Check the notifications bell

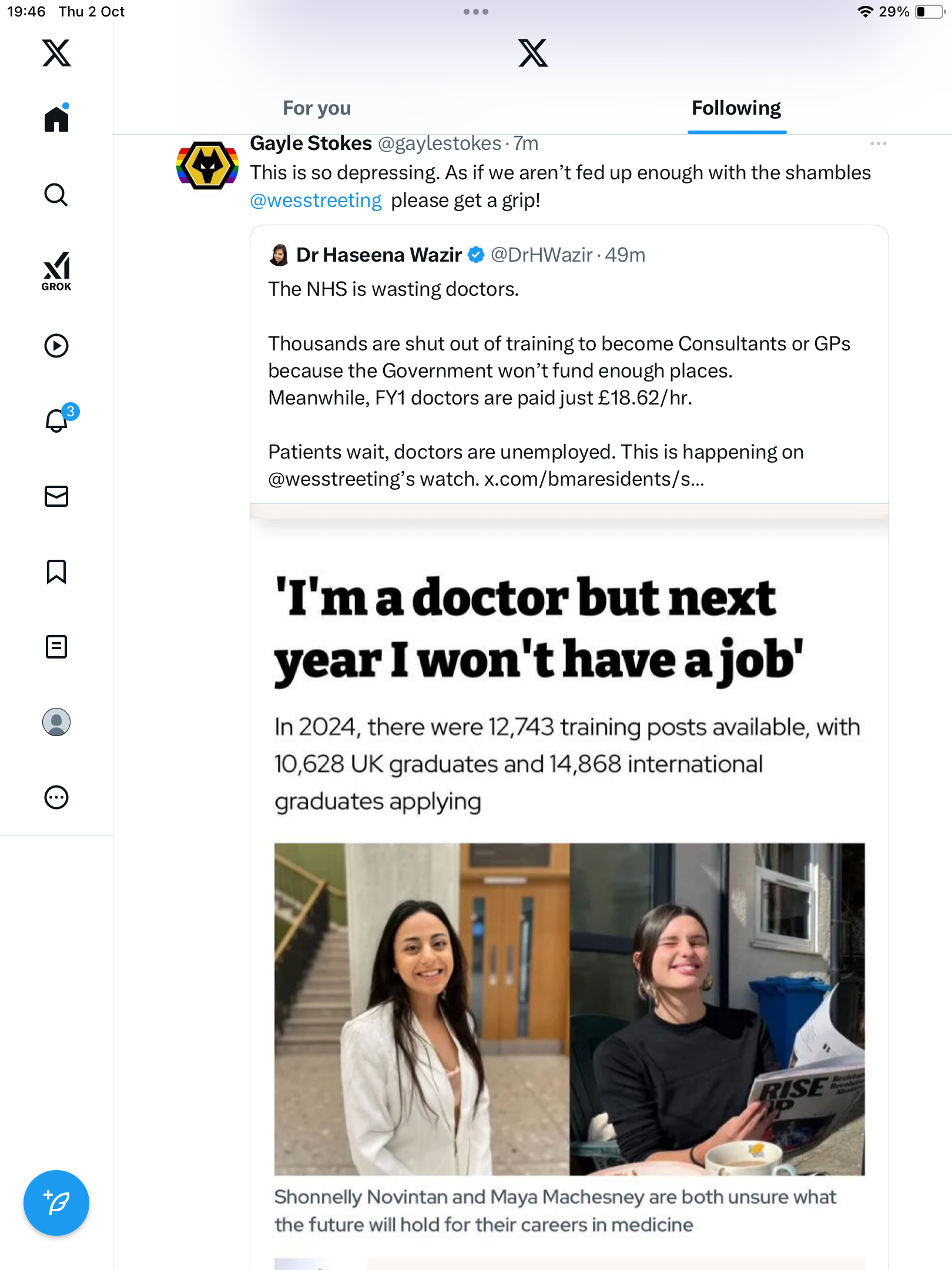tap(56, 421)
